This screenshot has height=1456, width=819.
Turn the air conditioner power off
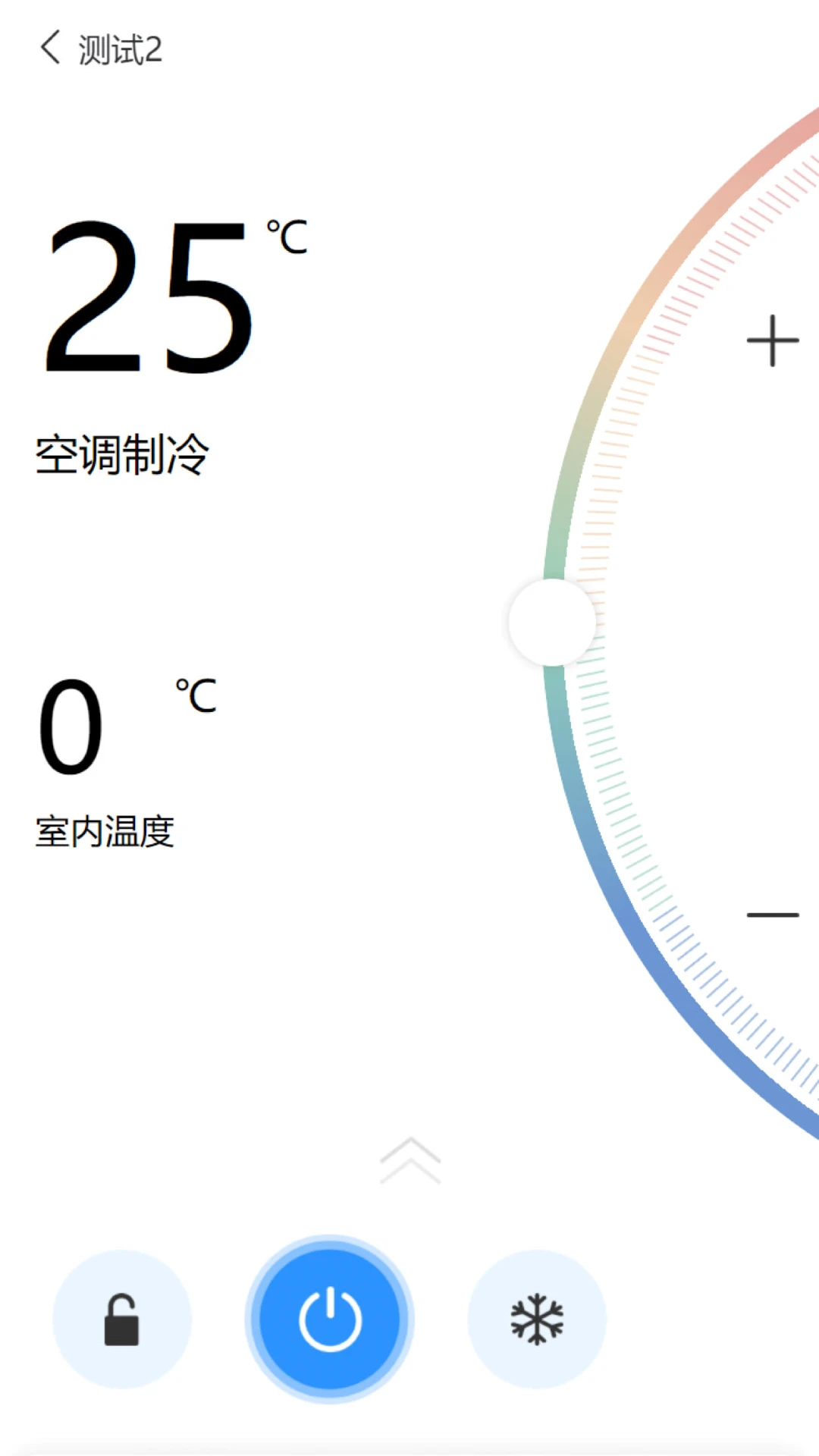click(330, 1319)
